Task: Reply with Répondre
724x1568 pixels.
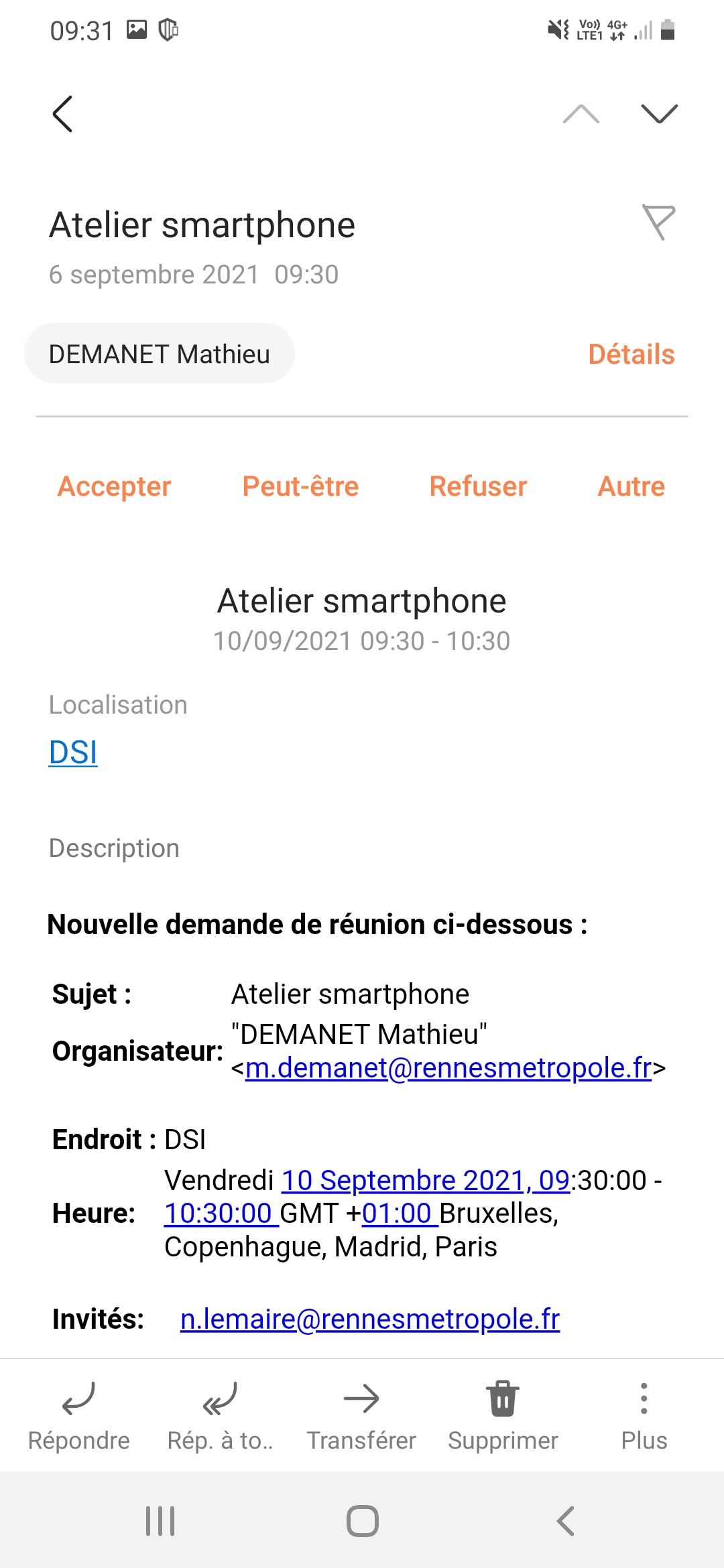Action: pos(78,1414)
